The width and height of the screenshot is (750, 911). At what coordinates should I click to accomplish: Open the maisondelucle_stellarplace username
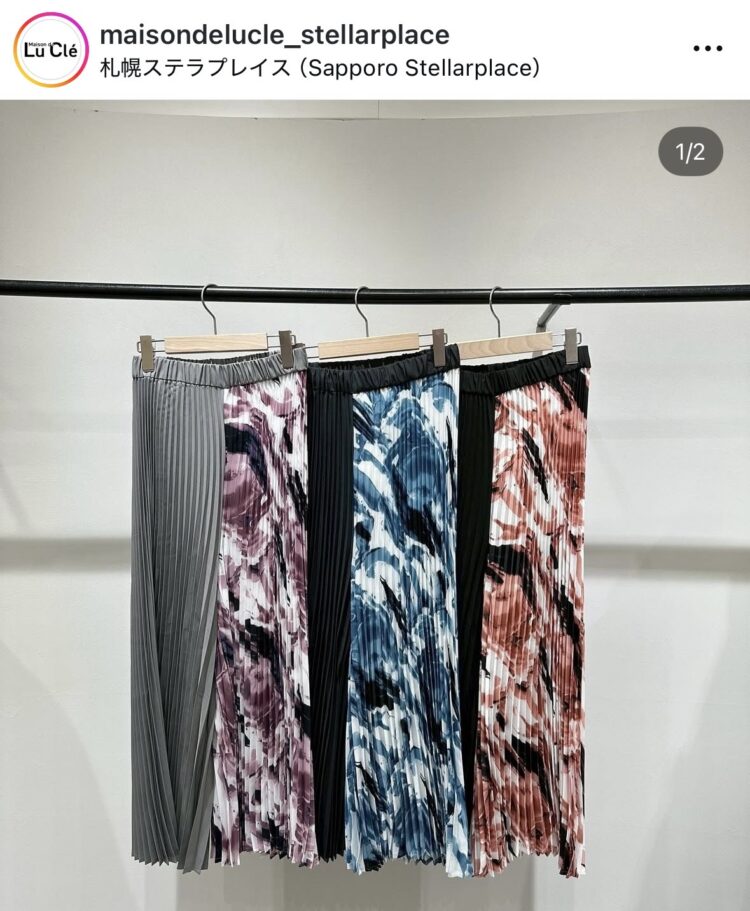point(274,35)
